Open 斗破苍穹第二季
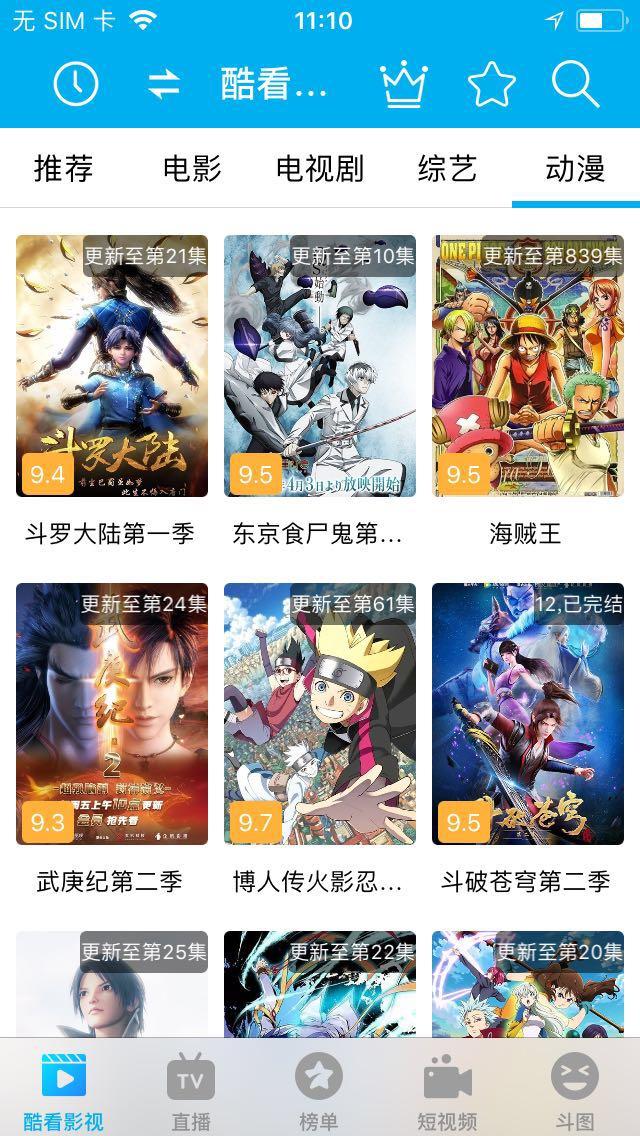The image size is (640, 1136). point(528,714)
